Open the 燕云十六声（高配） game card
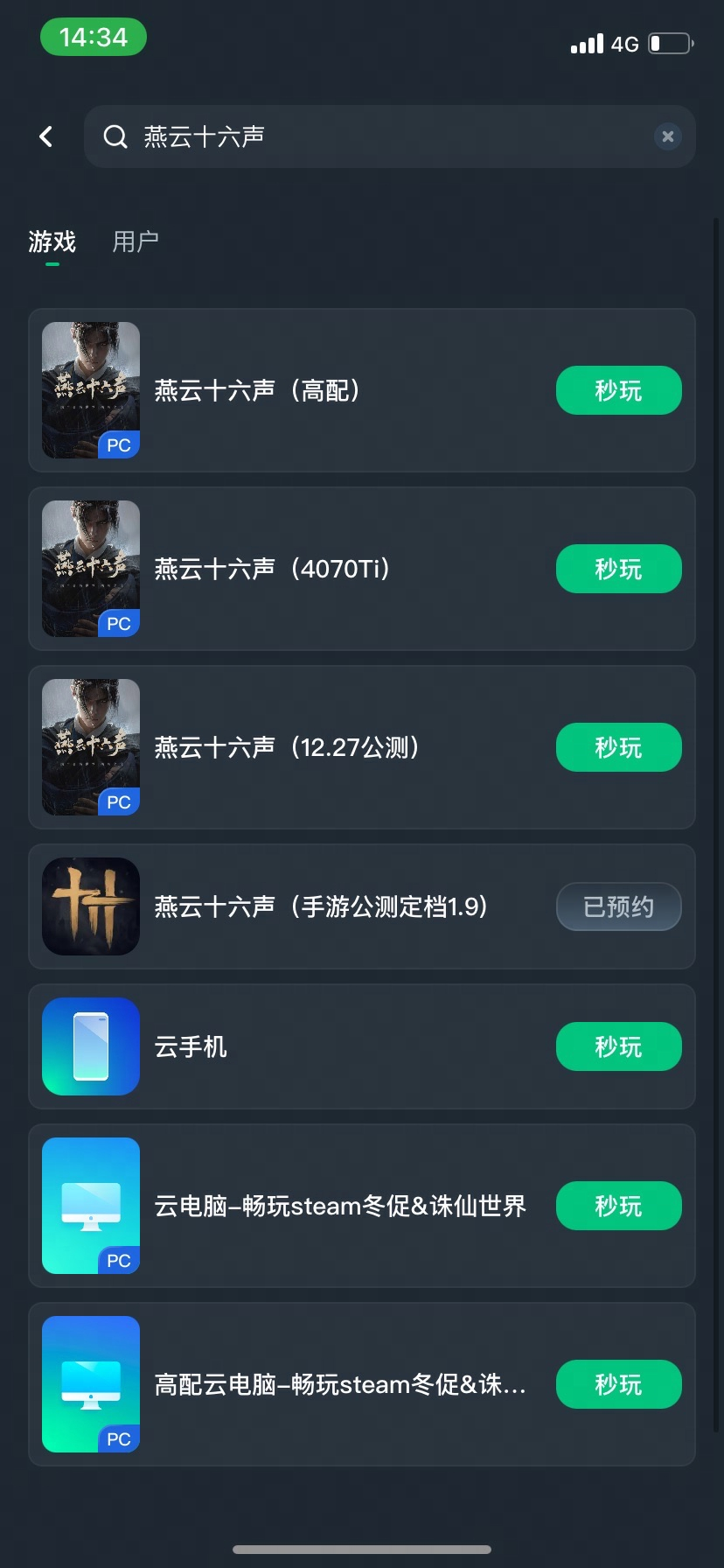Viewport: 724px width, 1568px height. [x=362, y=390]
